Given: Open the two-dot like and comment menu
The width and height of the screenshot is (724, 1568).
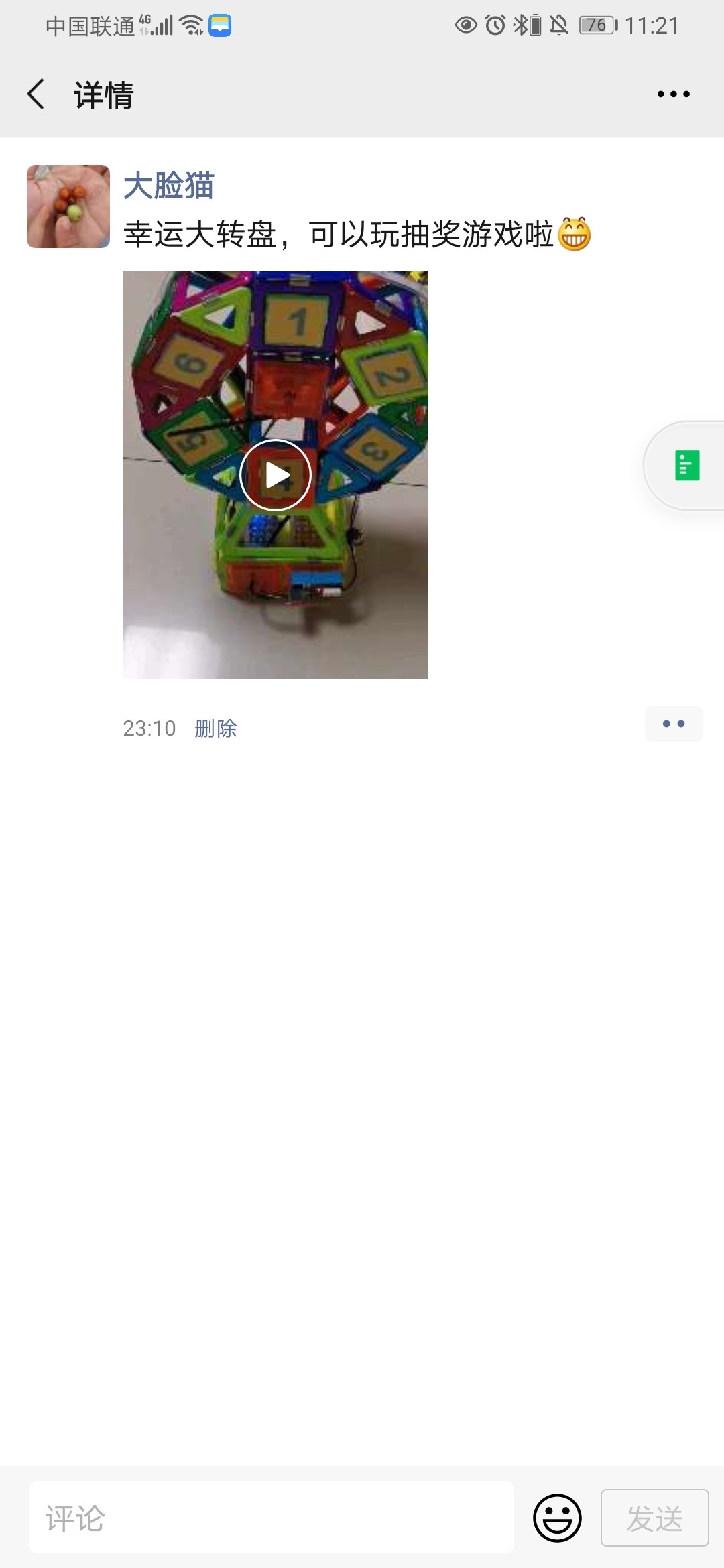Looking at the screenshot, I should [673, 724].
